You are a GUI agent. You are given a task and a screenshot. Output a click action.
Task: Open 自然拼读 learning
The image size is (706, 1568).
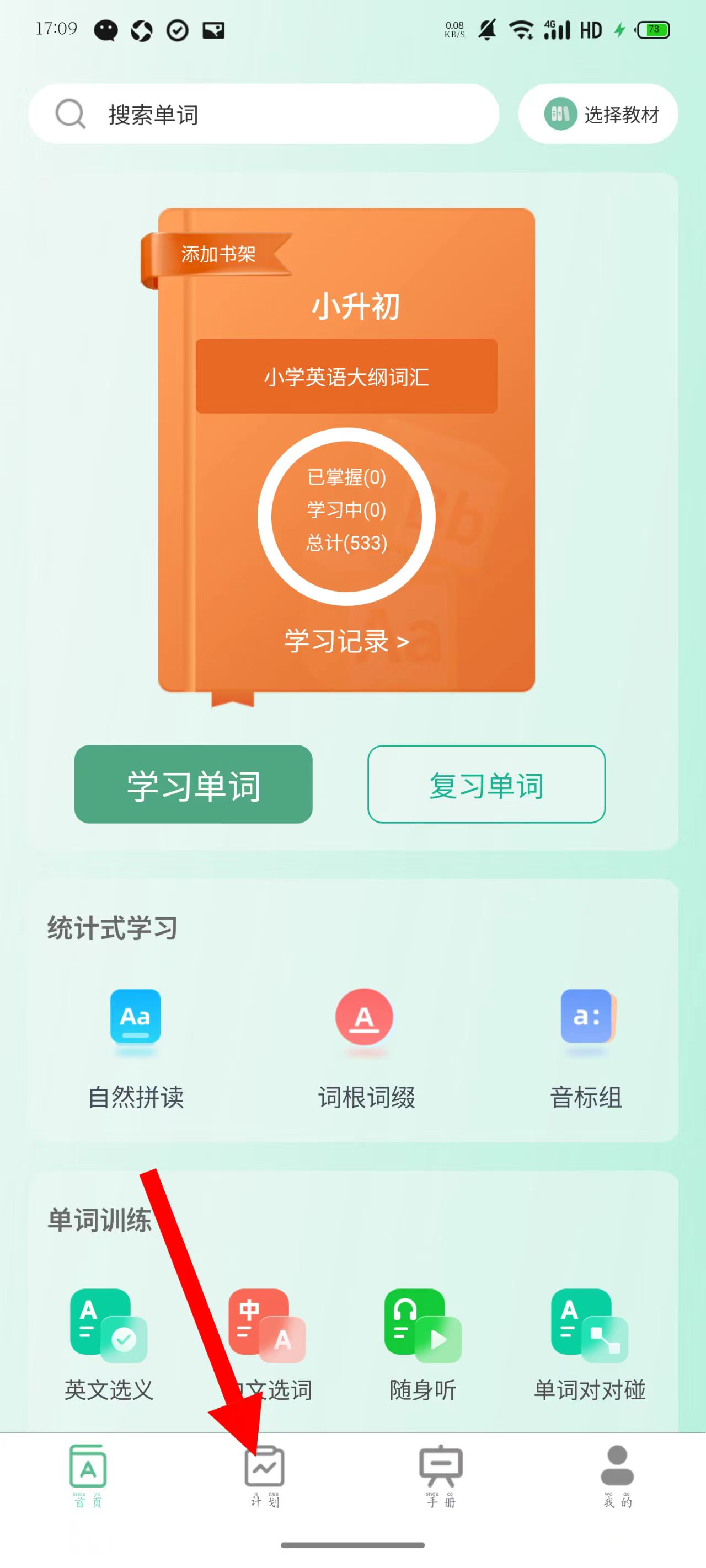(135, 1047)
